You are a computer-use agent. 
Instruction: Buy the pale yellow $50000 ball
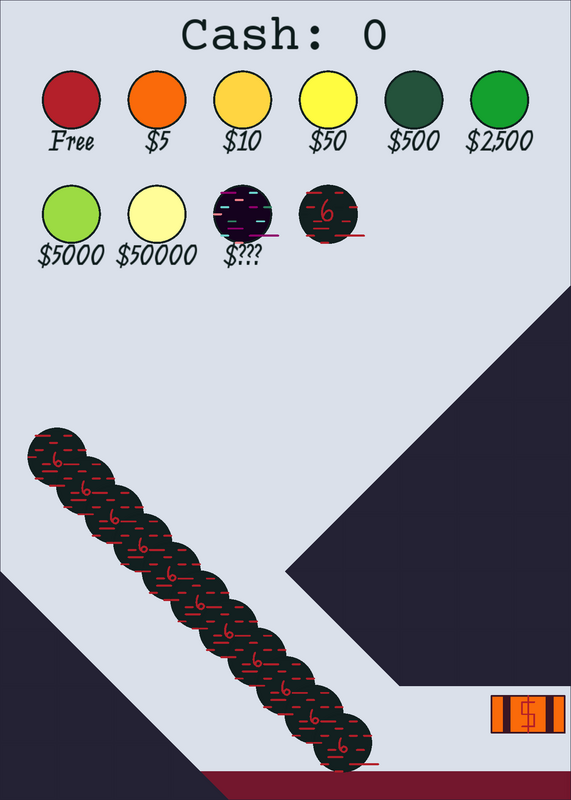tap(157, 214)
